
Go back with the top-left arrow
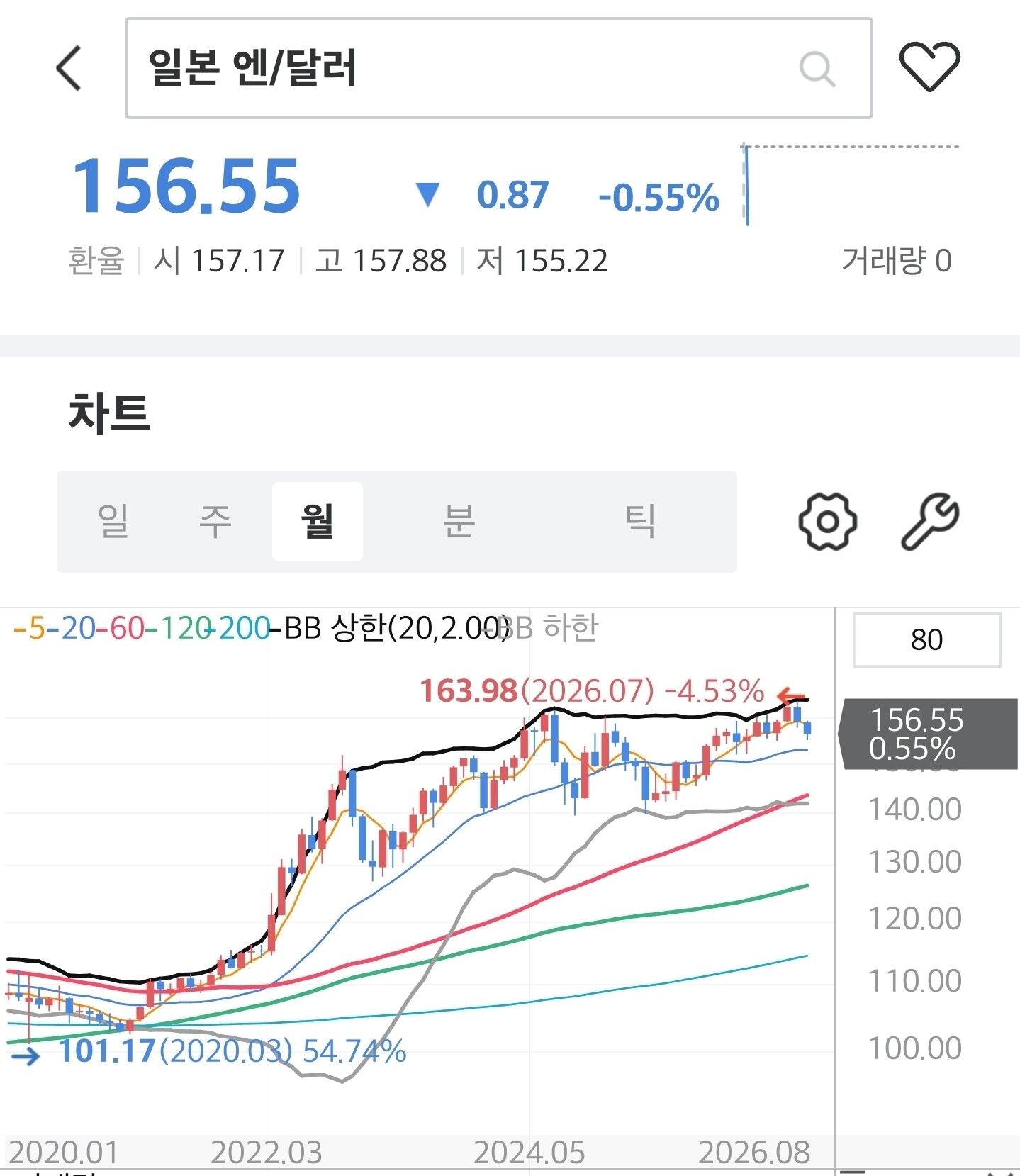(69, 68)
